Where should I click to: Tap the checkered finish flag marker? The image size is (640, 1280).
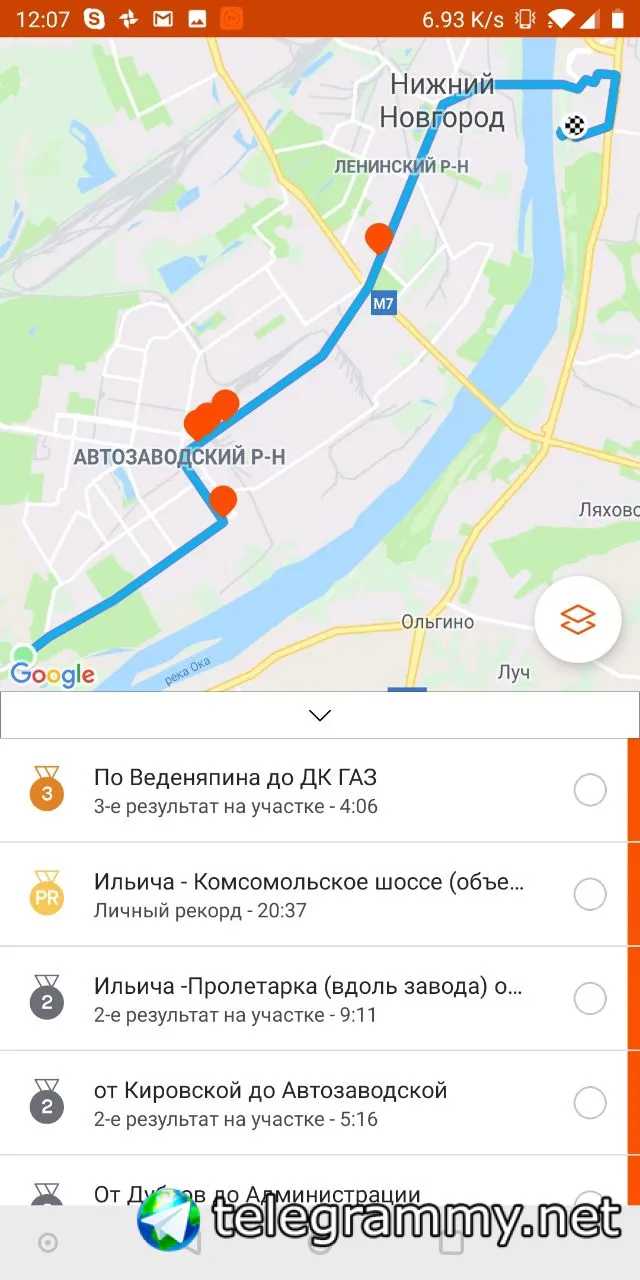tap(575, 126)
